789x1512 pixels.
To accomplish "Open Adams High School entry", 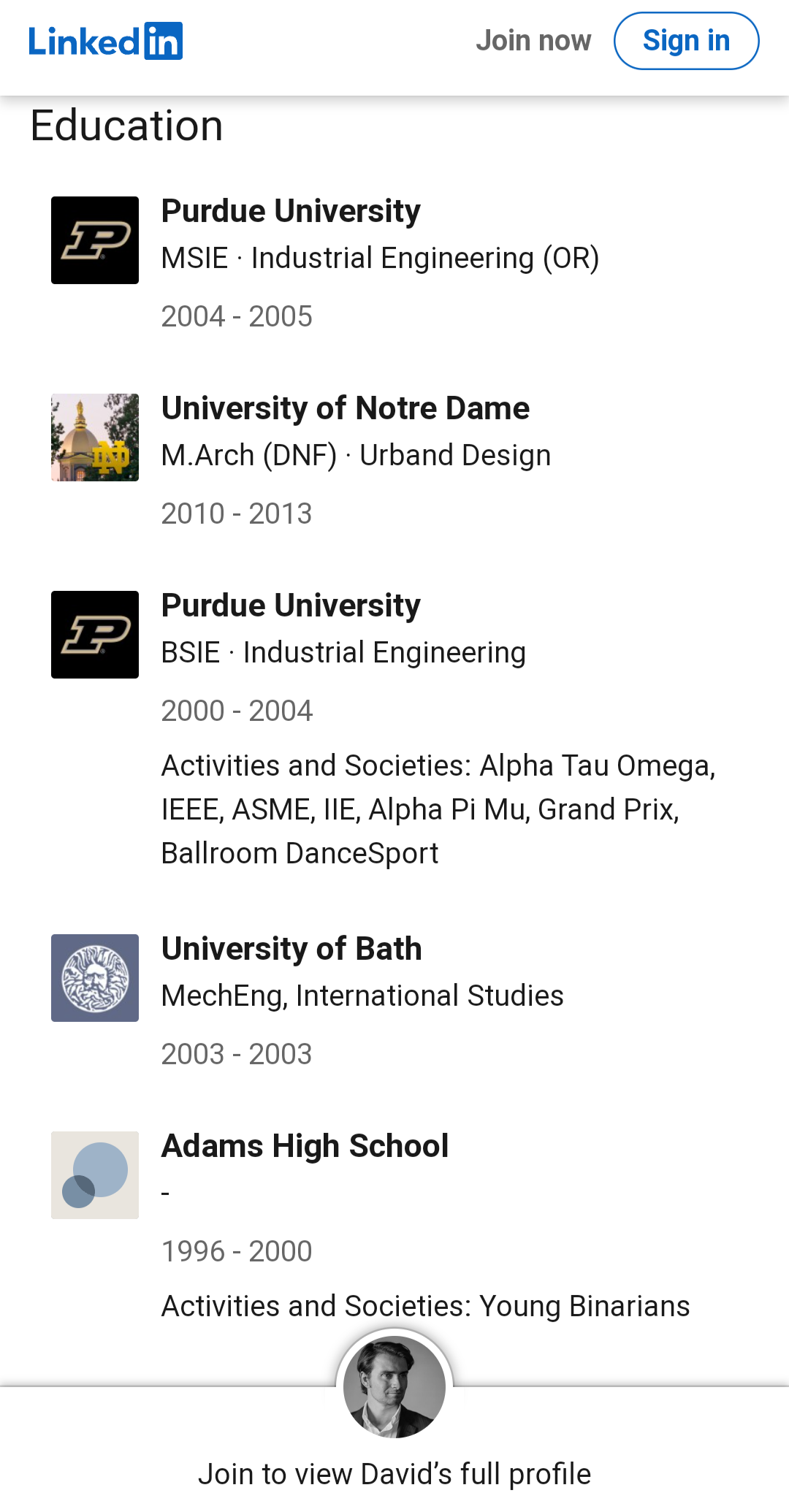I will (394, 1227).
